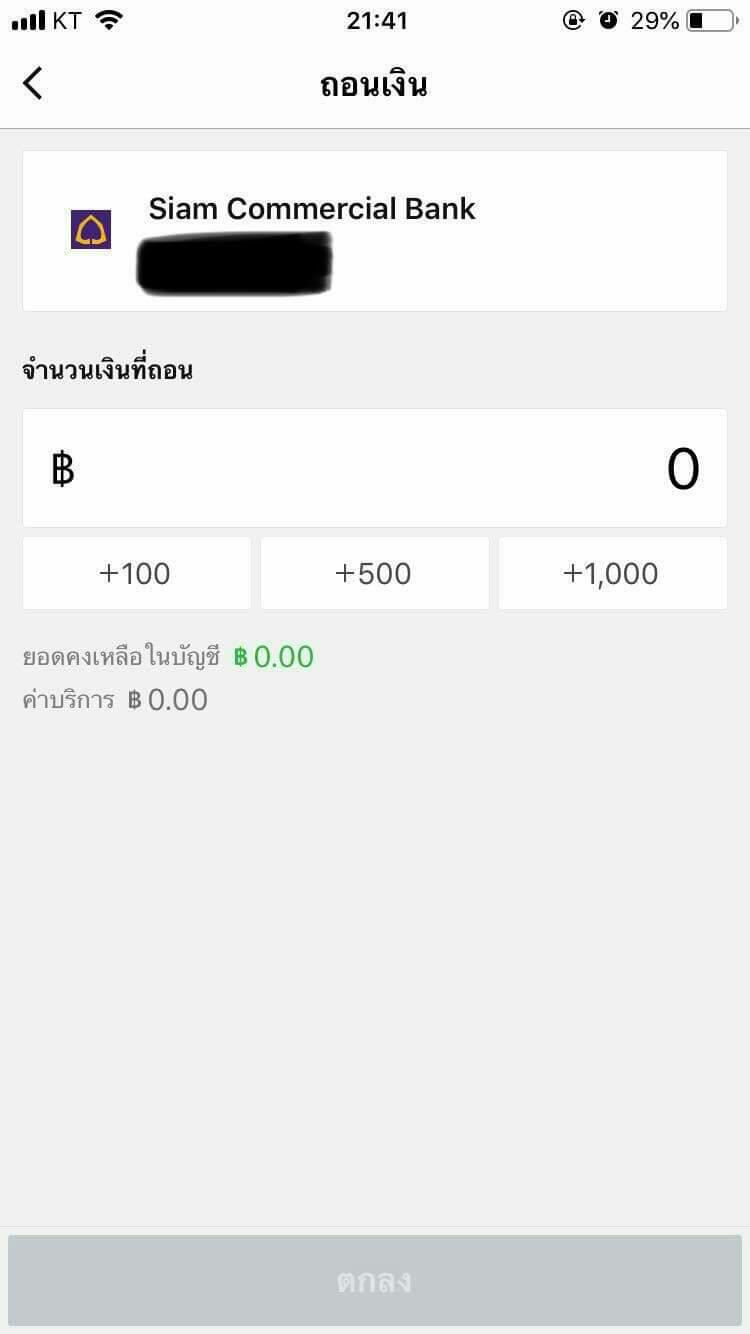Add 100 baht to the amount
The width and height of the screenshot is (750, 1334).
tap(137, 573)
